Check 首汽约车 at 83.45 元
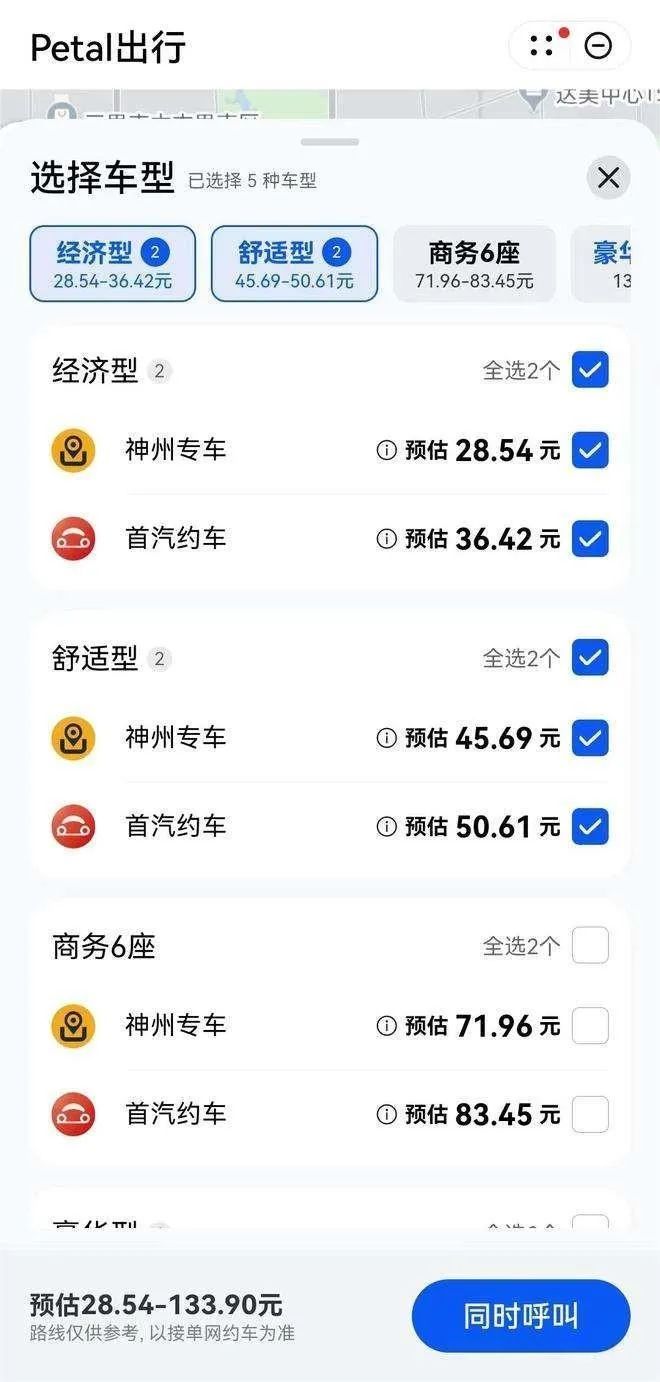 coord(590,1114)
